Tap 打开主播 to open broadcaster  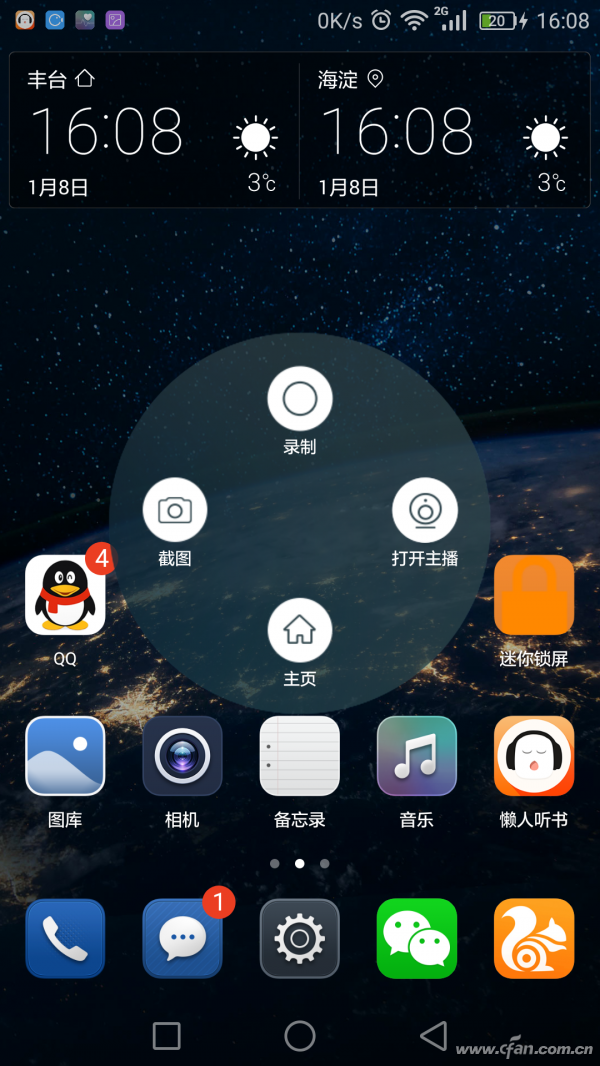click(425, 510)
